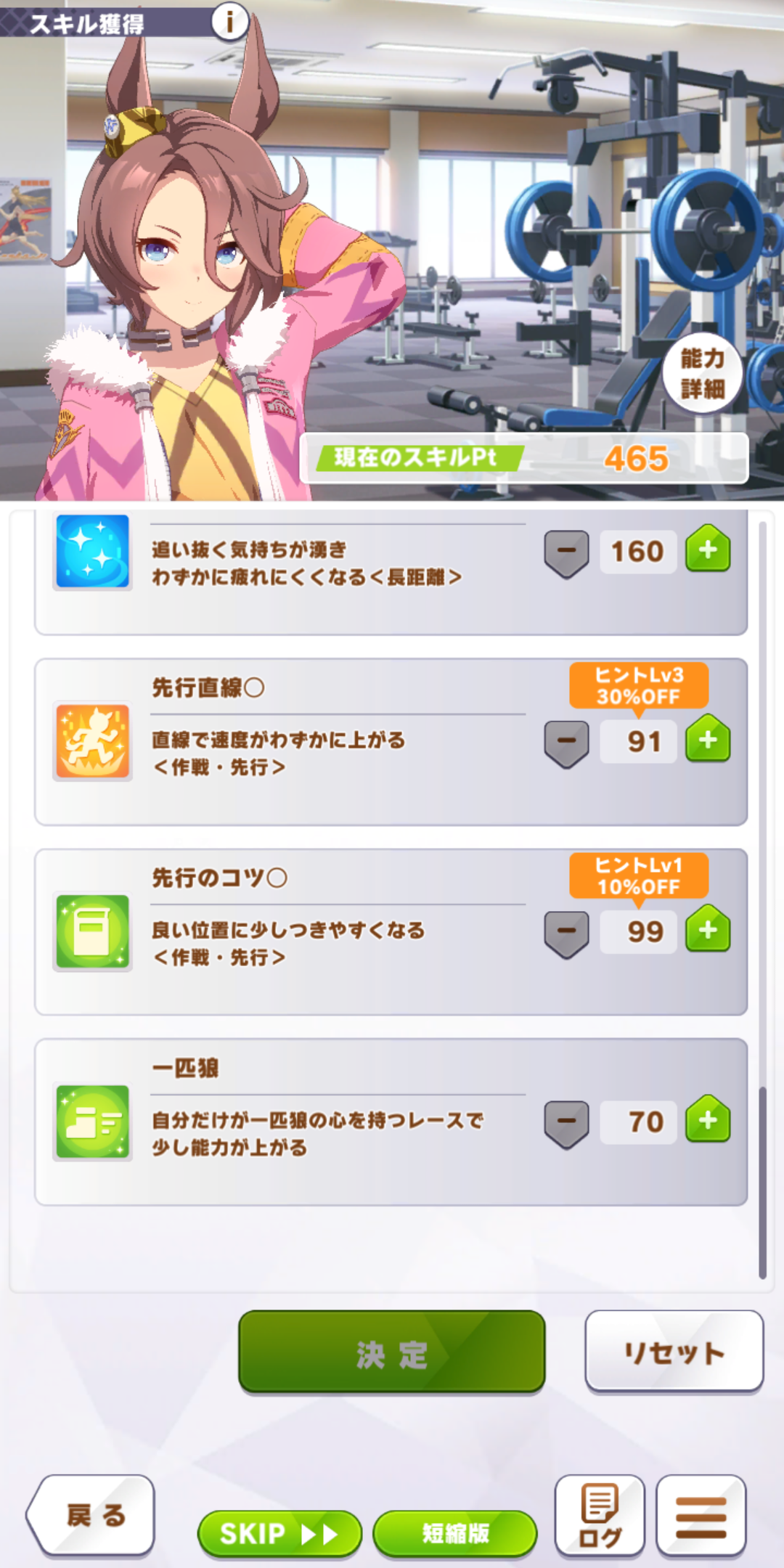Open the hamburger menu
This screenshot has width=784, height=1568.
(701, 1516)
